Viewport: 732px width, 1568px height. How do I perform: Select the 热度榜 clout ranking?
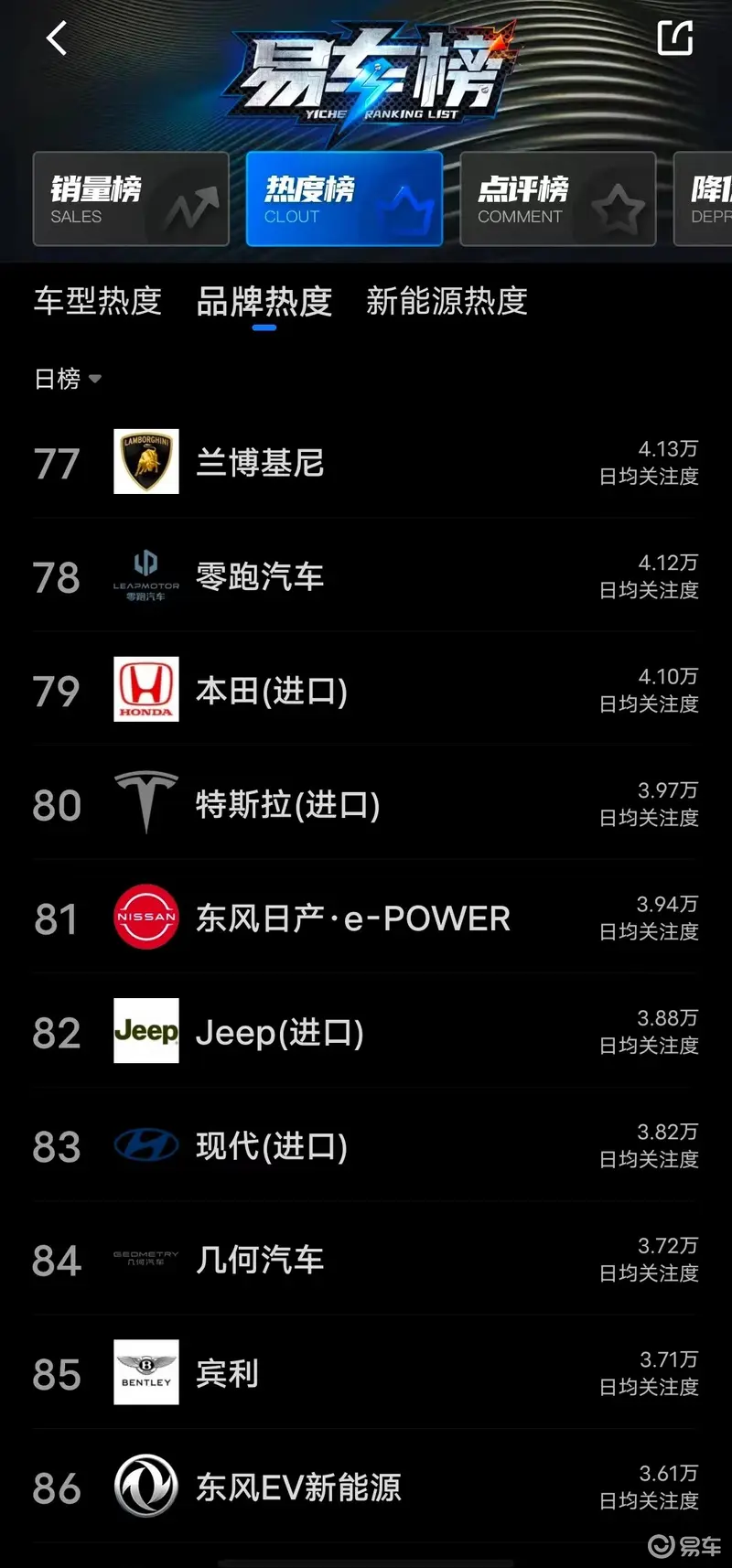click(344, 199)
